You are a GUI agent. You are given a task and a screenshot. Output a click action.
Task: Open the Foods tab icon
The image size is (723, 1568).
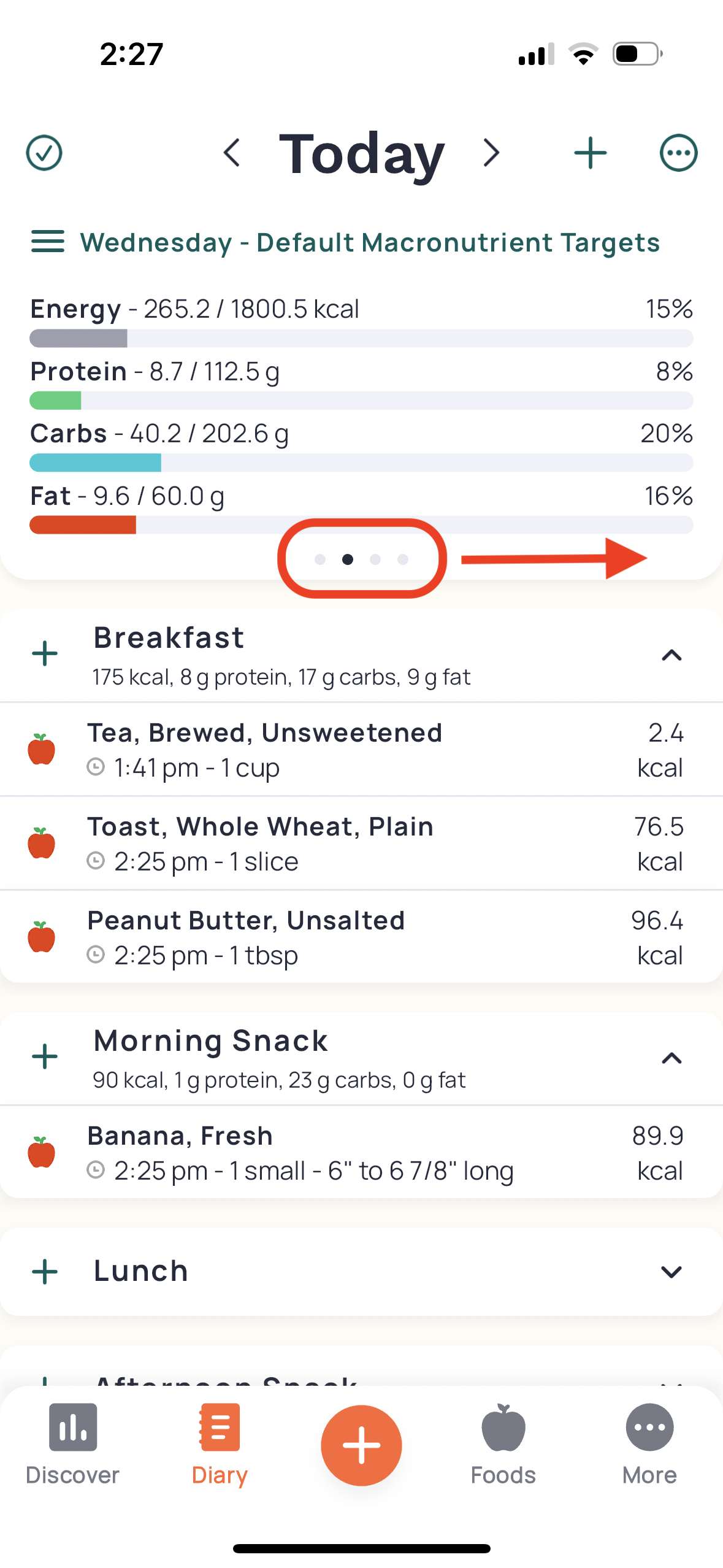coord(503,1429)
